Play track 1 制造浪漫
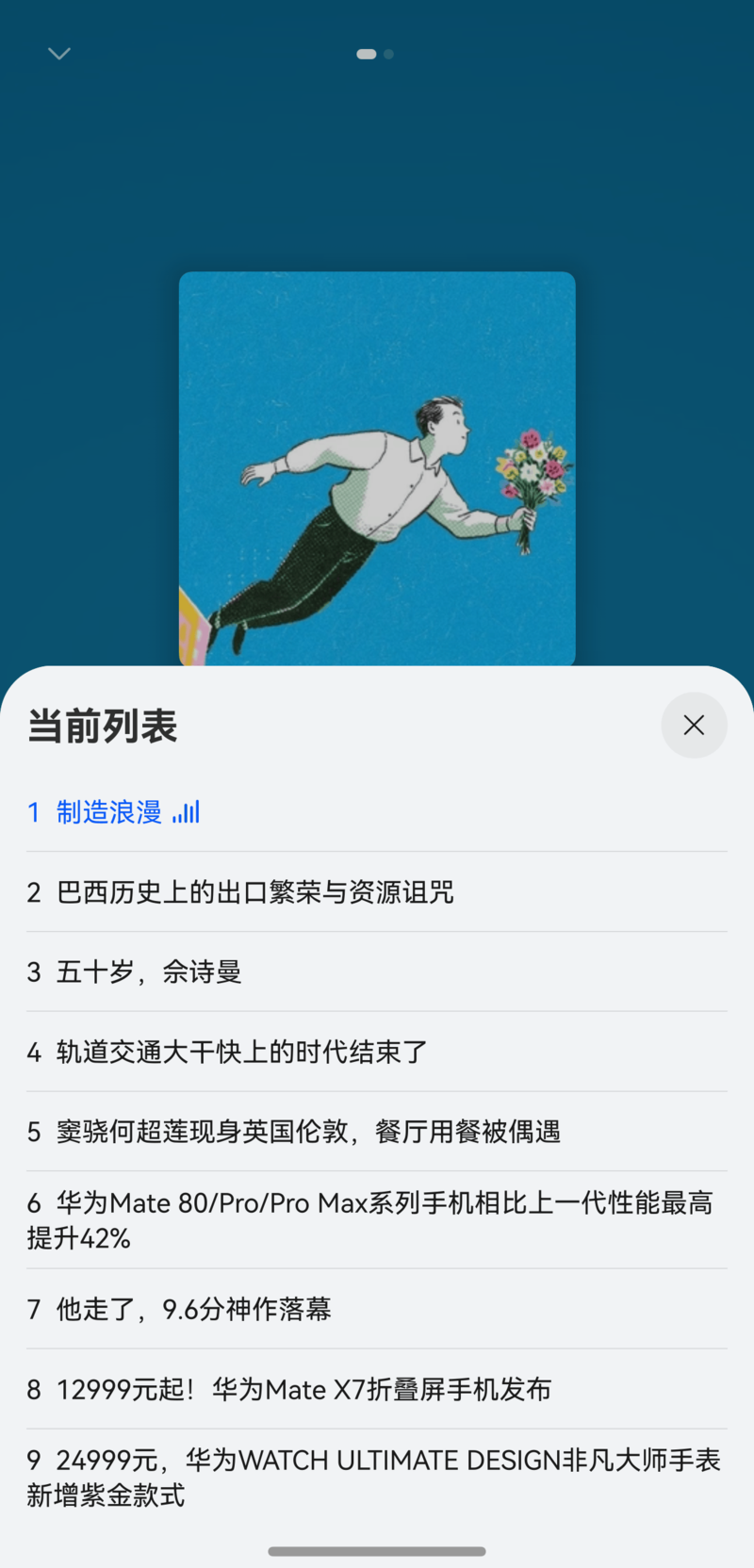 (109, 811)
